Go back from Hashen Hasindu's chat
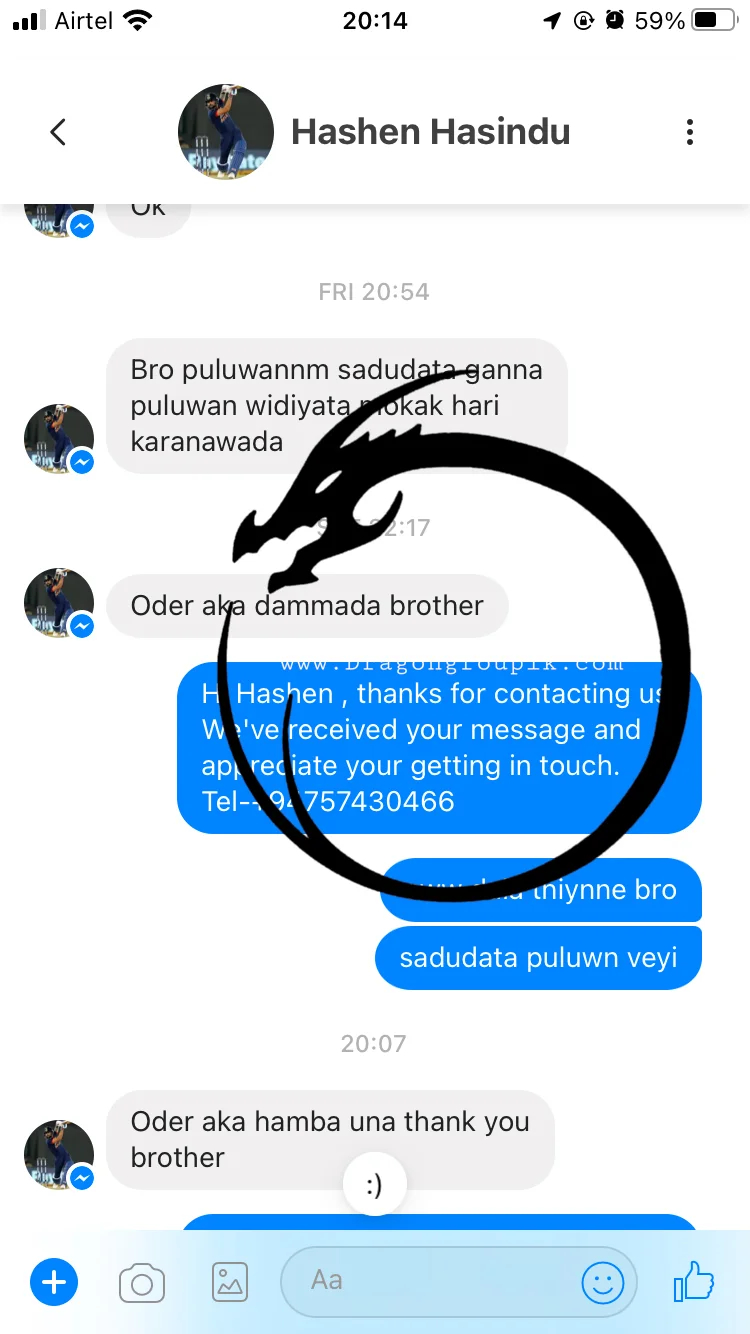This screenshot has height=1334, width=750. coord(58,132)
